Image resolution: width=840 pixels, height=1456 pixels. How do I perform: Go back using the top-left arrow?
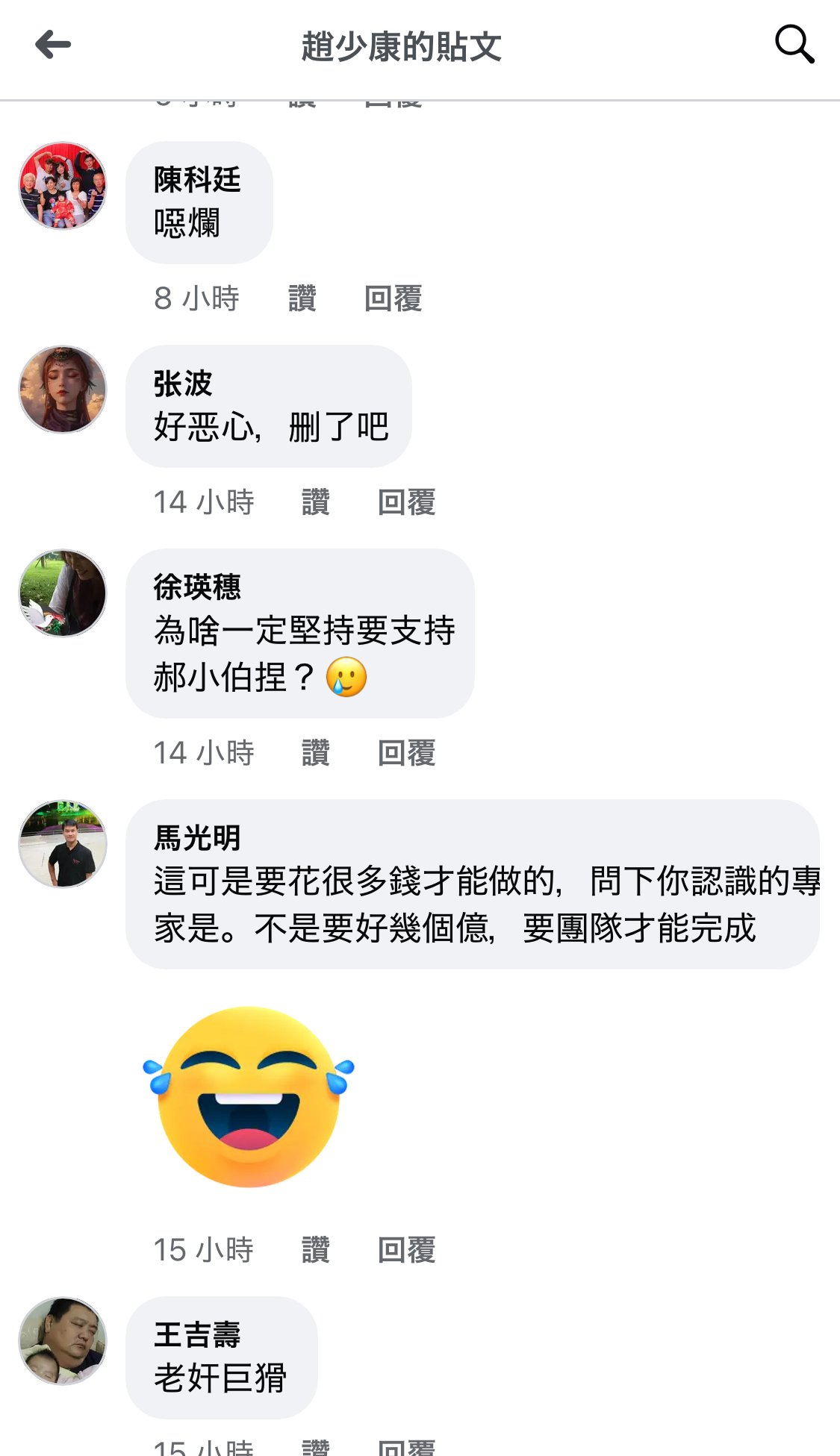pyautogui.click(x=53, y=45)
